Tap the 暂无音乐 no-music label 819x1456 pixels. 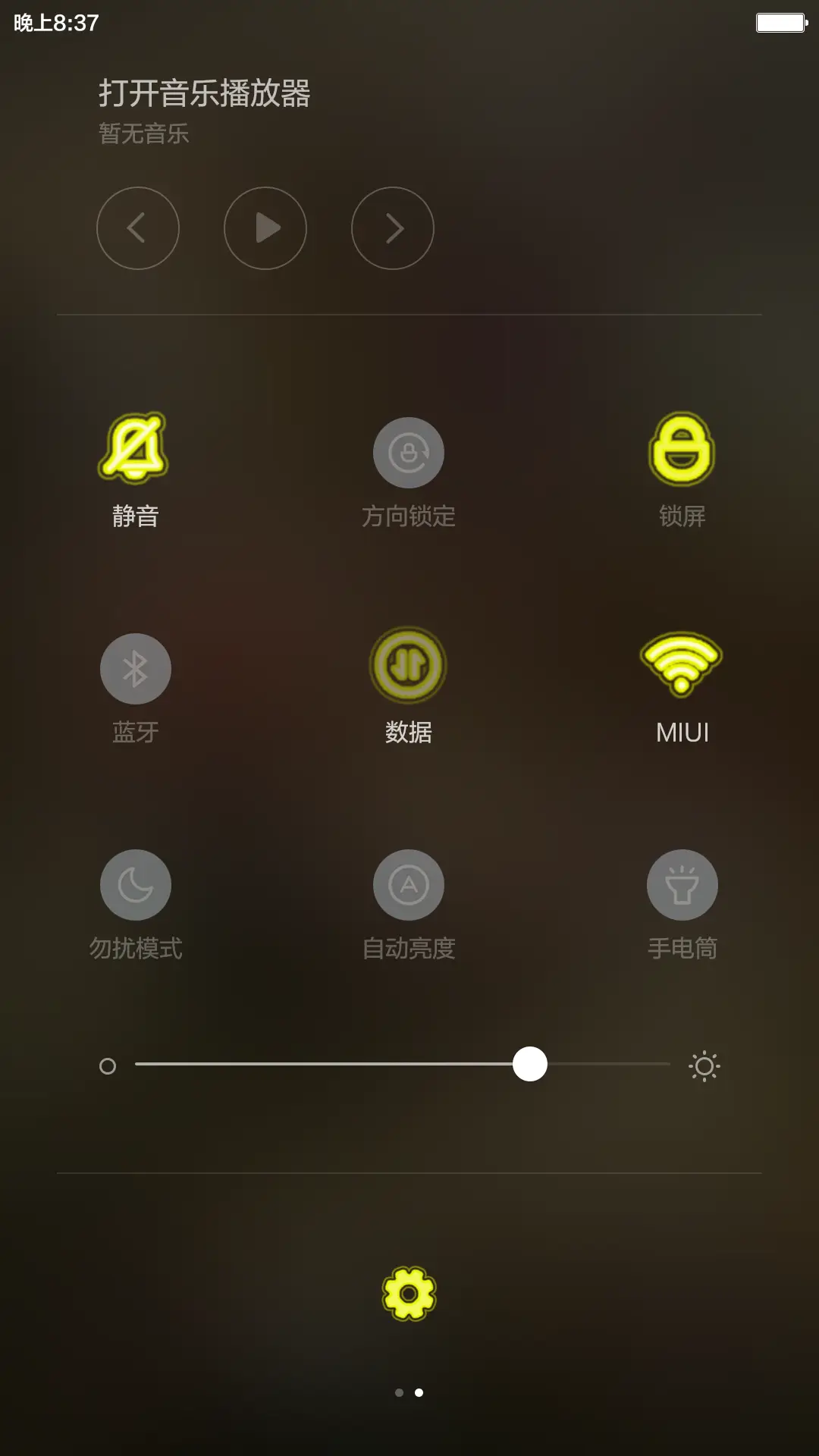143,133
